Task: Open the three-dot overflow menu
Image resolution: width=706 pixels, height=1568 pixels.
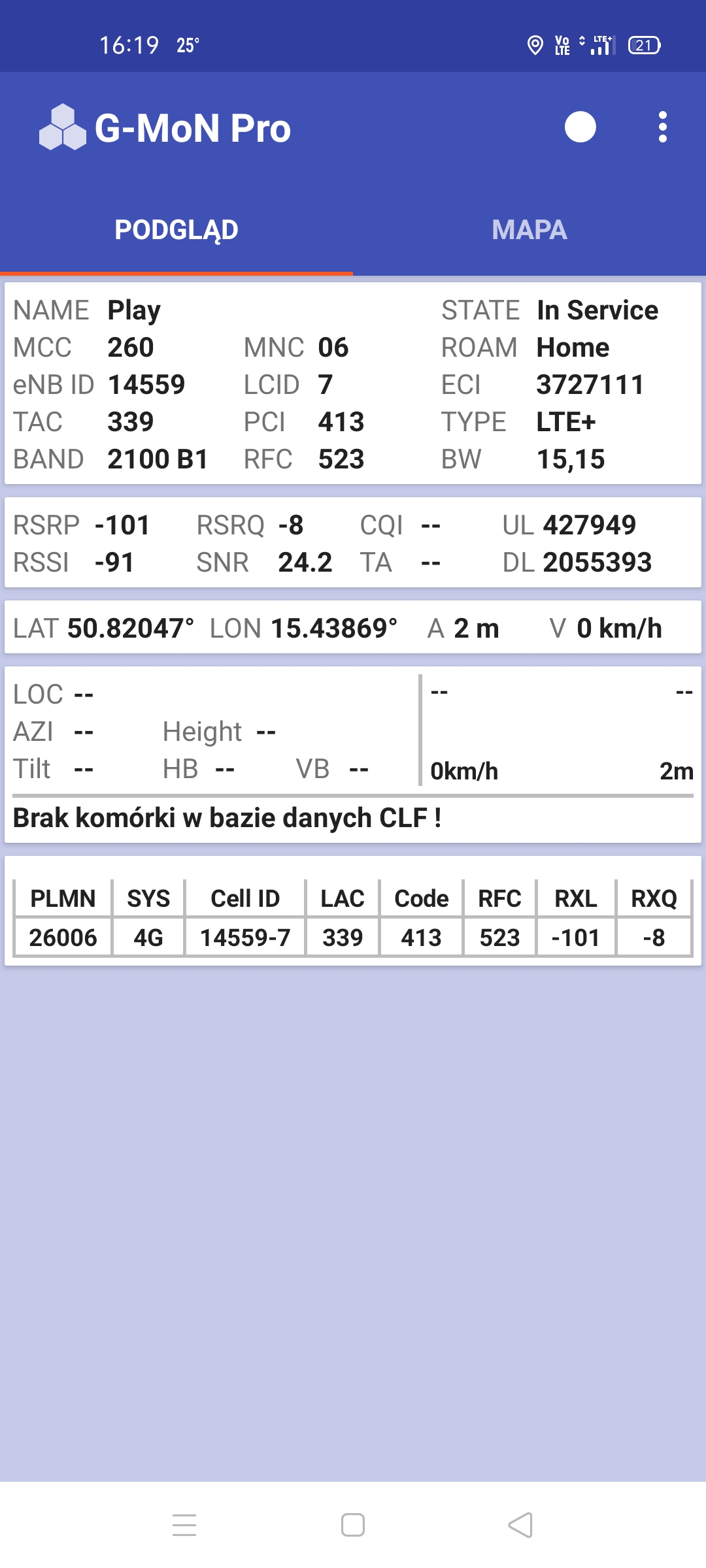Action: pos(662,127)
